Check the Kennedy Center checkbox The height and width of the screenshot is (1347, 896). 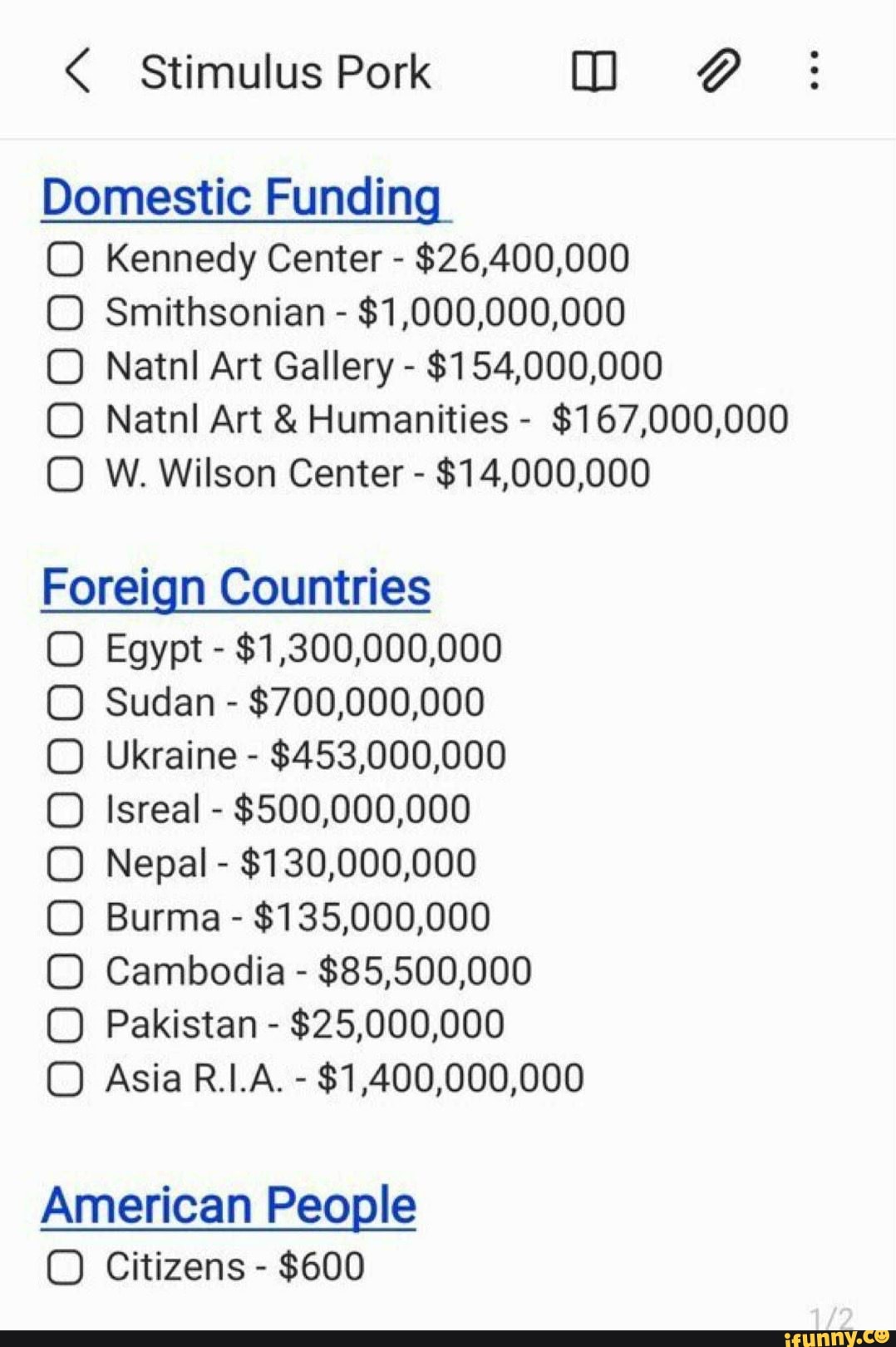(65, 259)
